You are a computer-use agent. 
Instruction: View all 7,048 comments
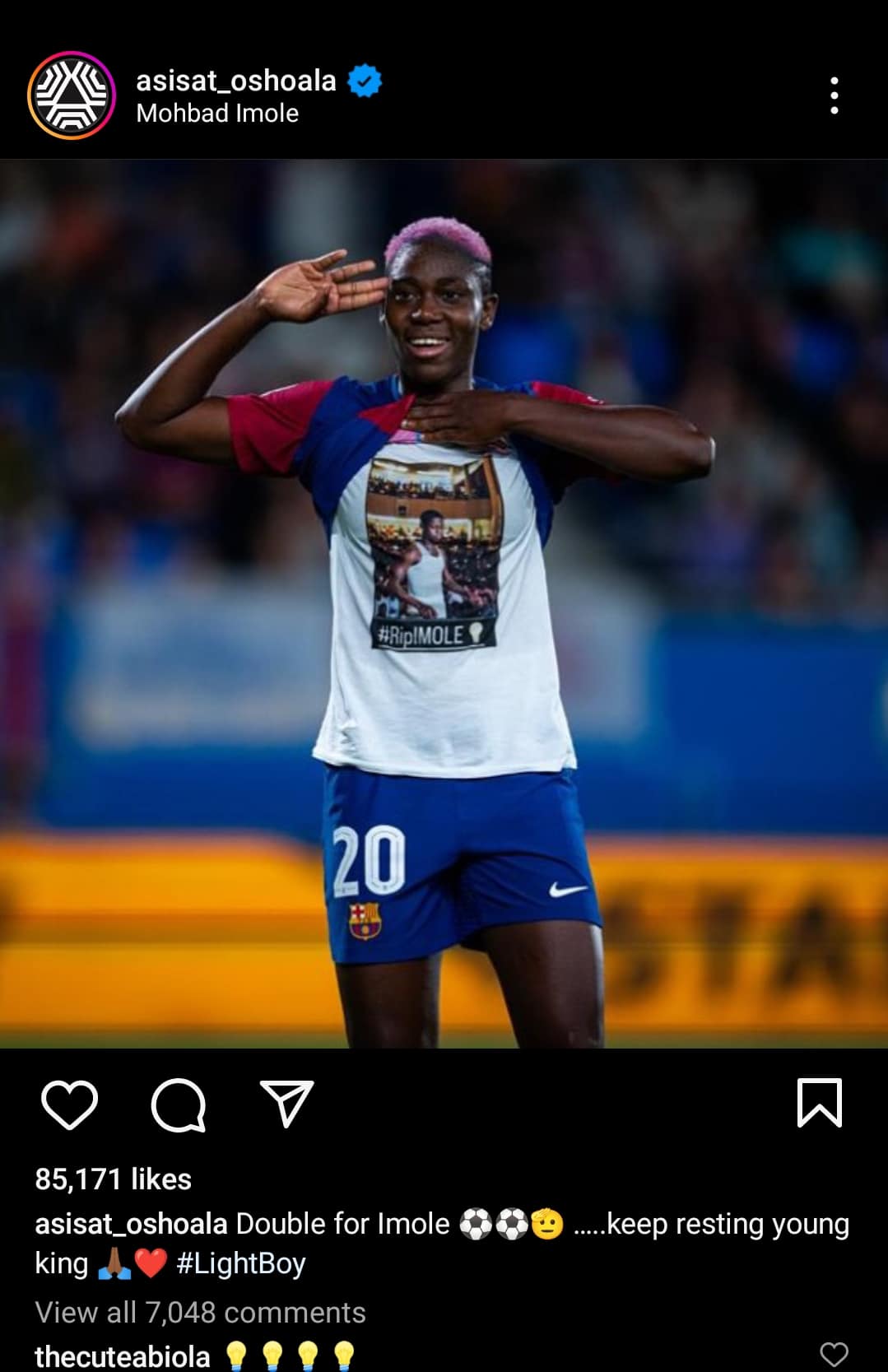click(200, 1312)
